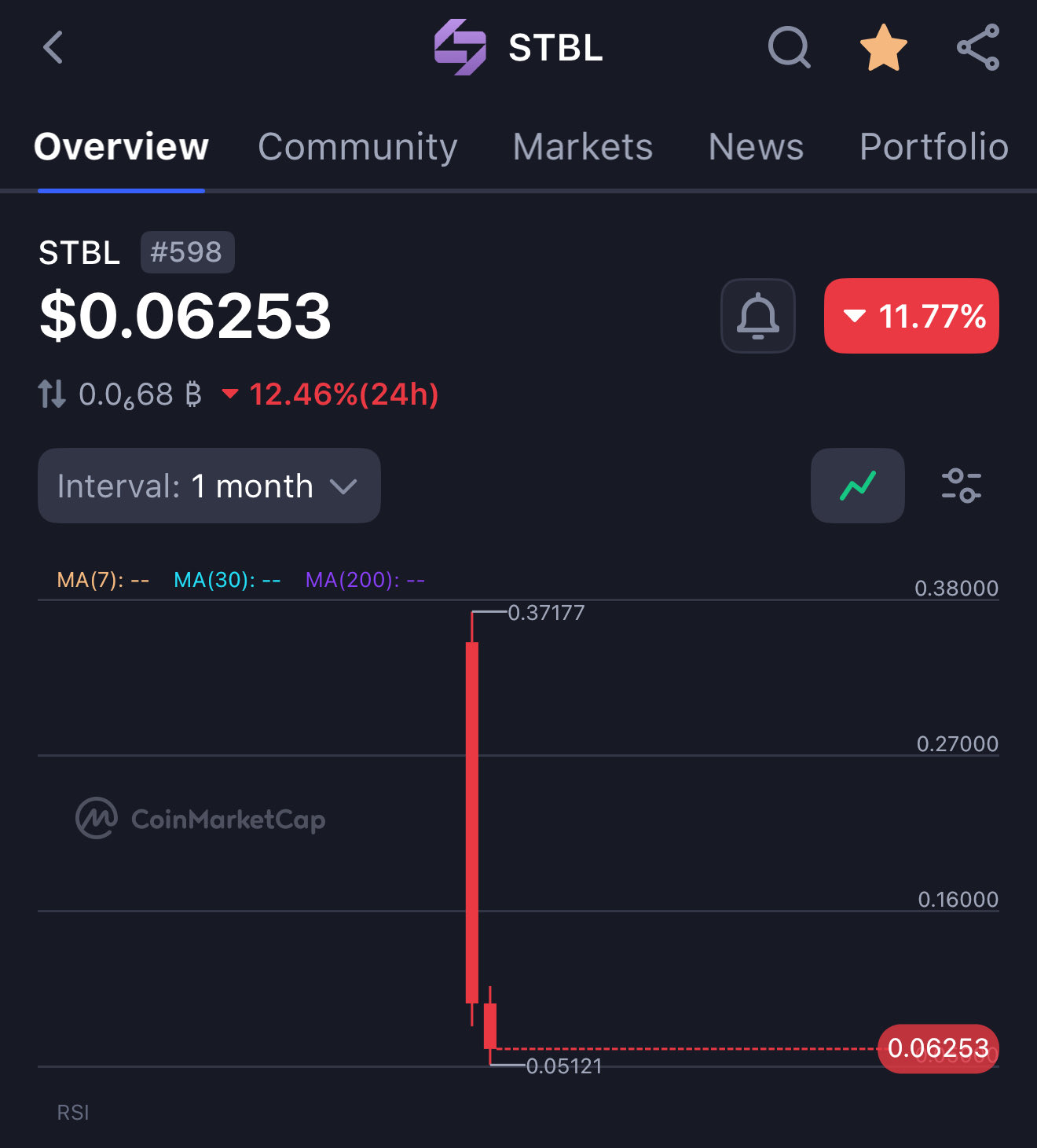The width and height of the screenshot is (1037, 1148).
Task: Select the Overview tab
Action: [x=121, y=147]
